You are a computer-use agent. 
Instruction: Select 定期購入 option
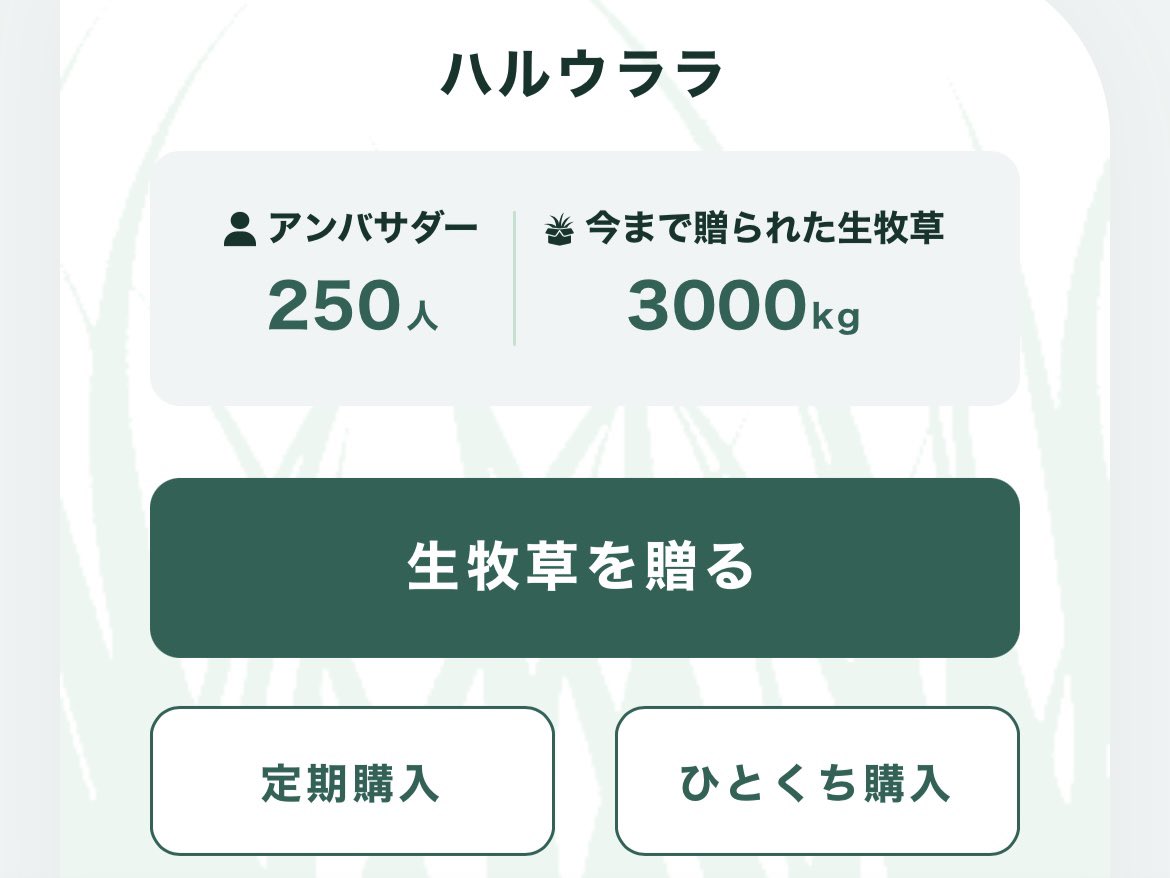[352, 781]
